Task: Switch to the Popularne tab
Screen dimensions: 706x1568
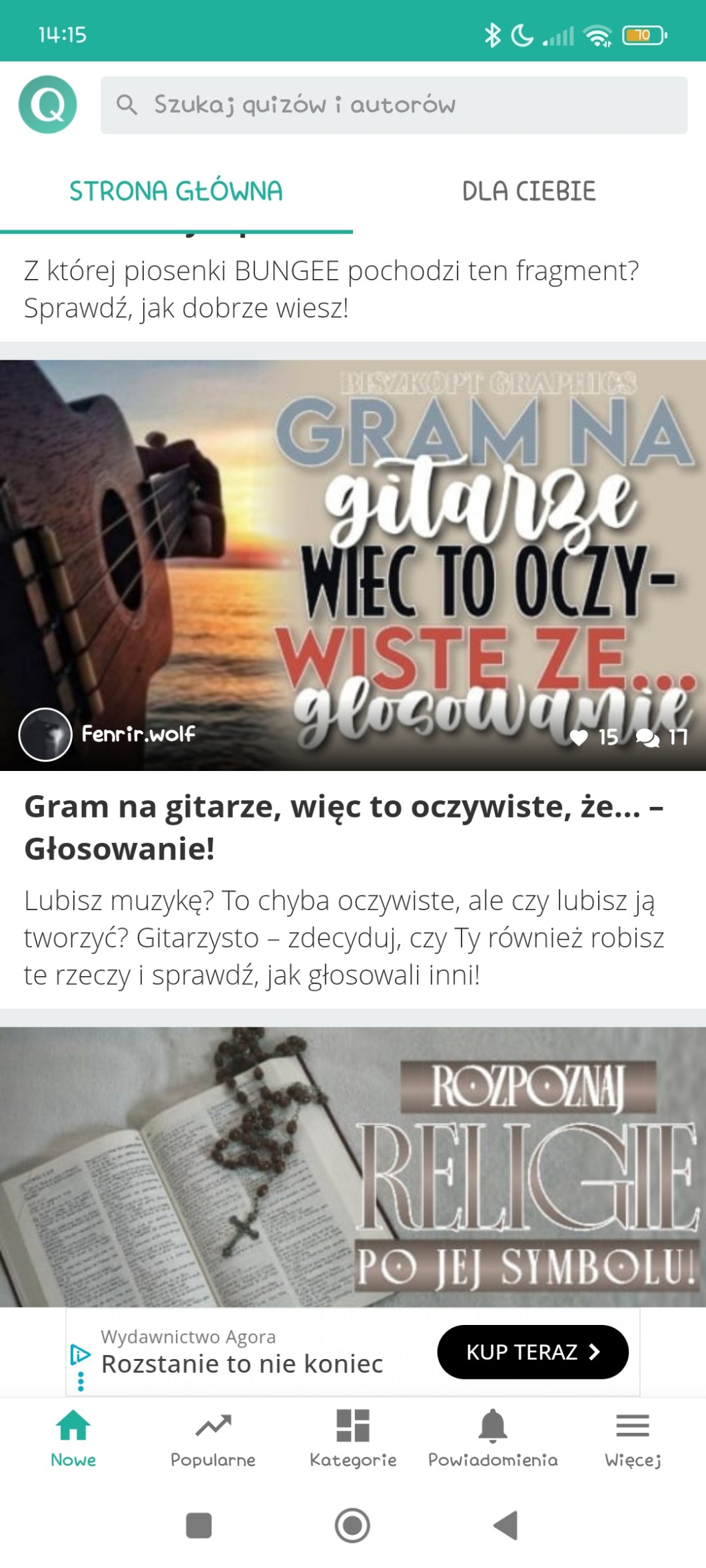Action: point(213,1438)
